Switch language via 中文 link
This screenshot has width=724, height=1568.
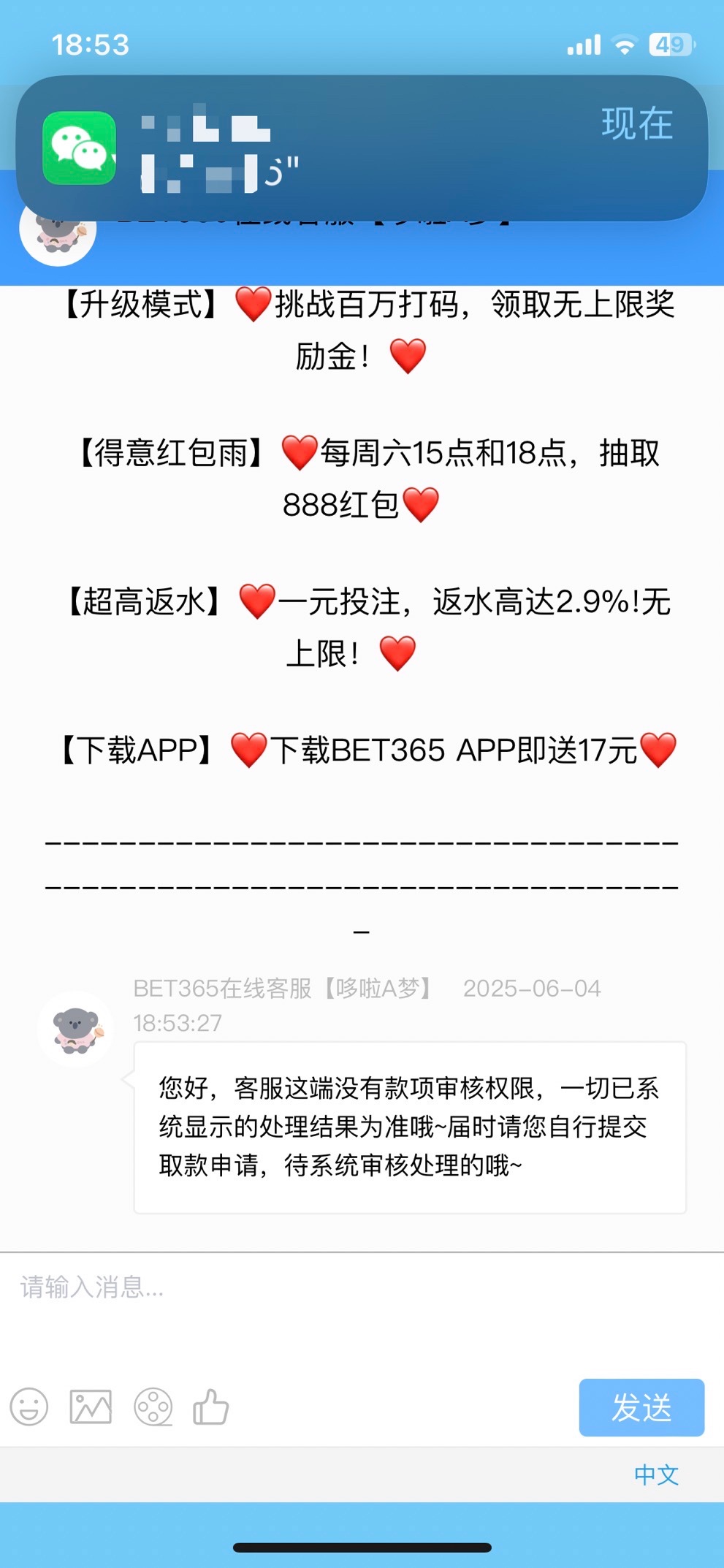[656, 1474]
